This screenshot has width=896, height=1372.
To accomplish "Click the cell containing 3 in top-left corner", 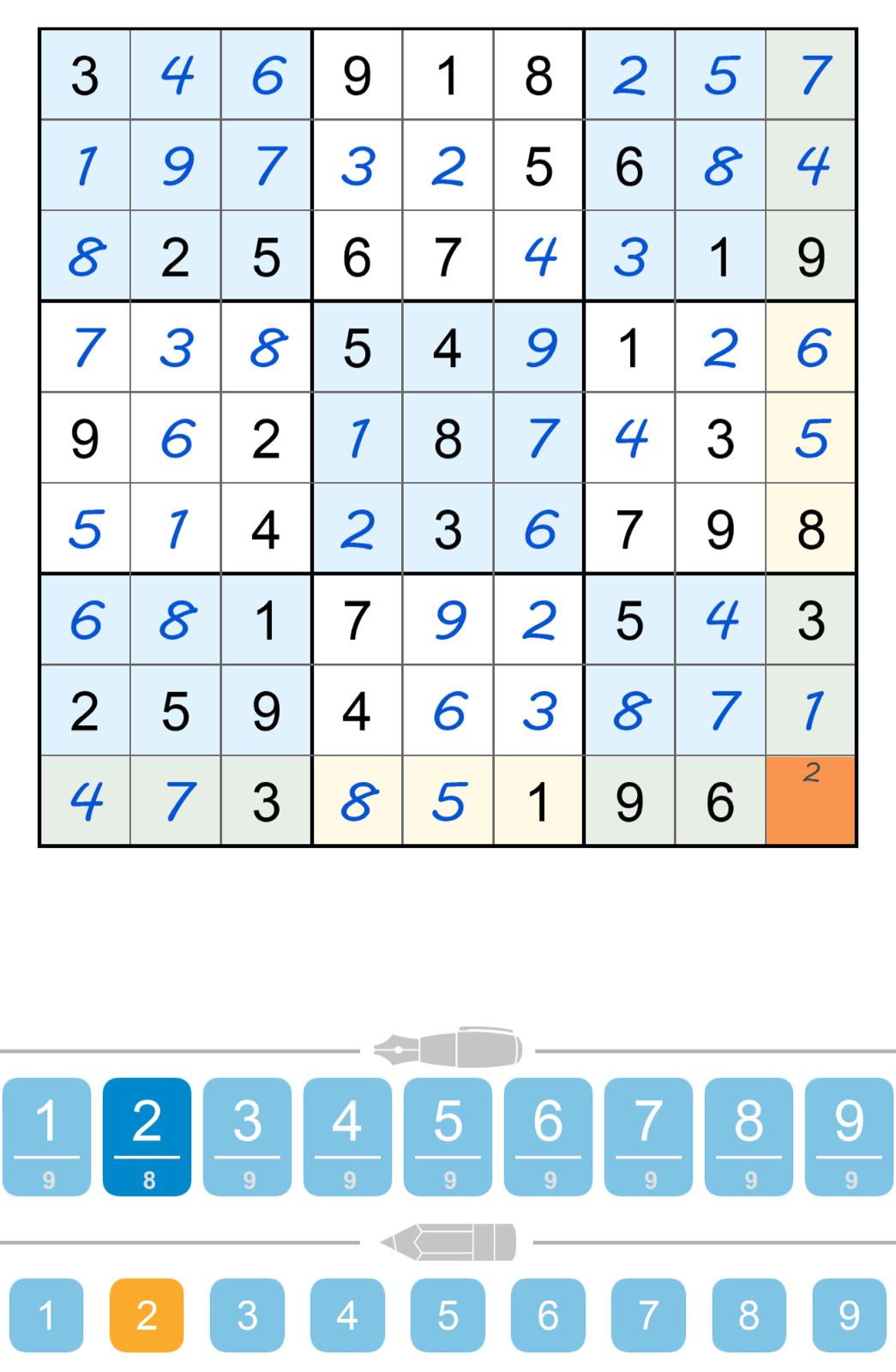I will 85,76.
